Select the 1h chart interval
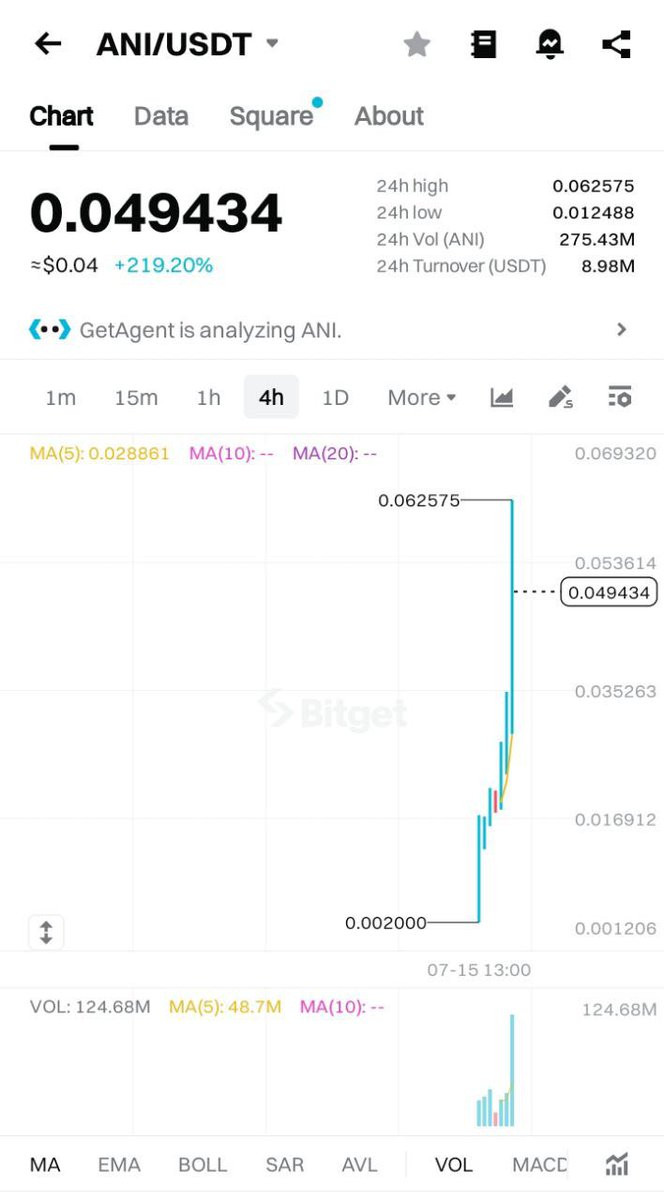 click(208, 398)
